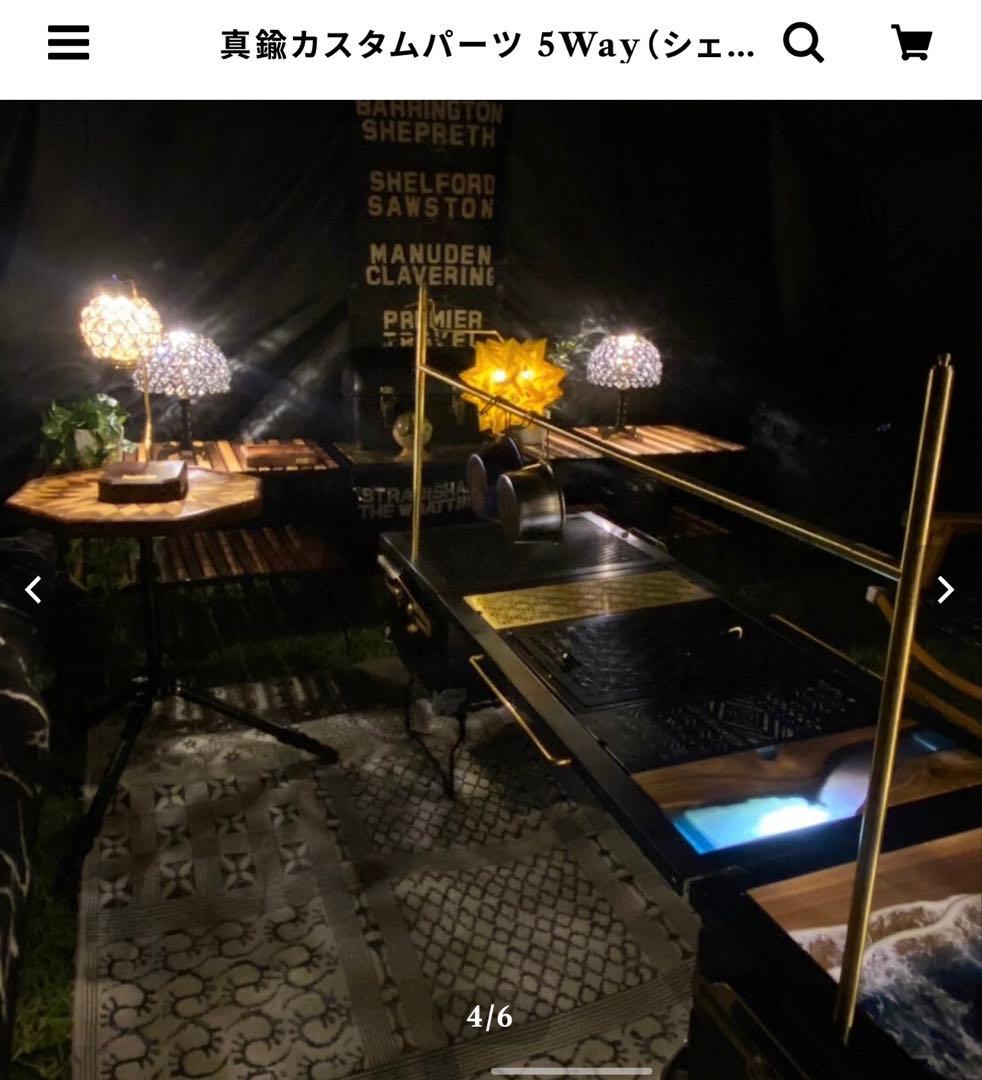This screenshot has width=982, height=1080.
Task: Show the next product image
Action: pos(946,590)
